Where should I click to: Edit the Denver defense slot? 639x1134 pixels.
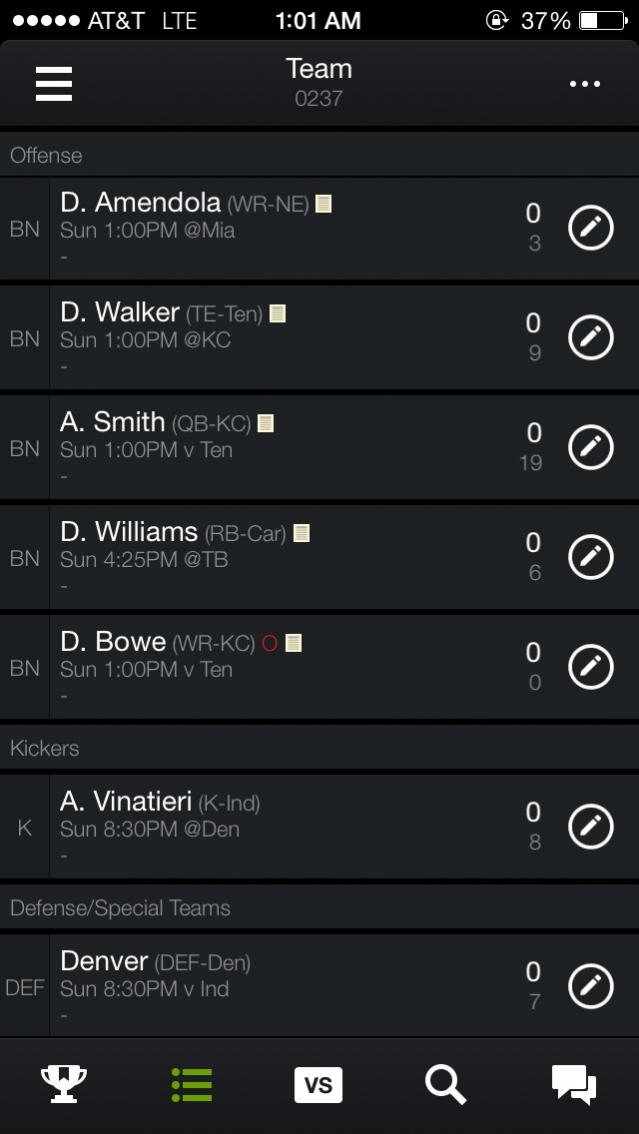590,988
